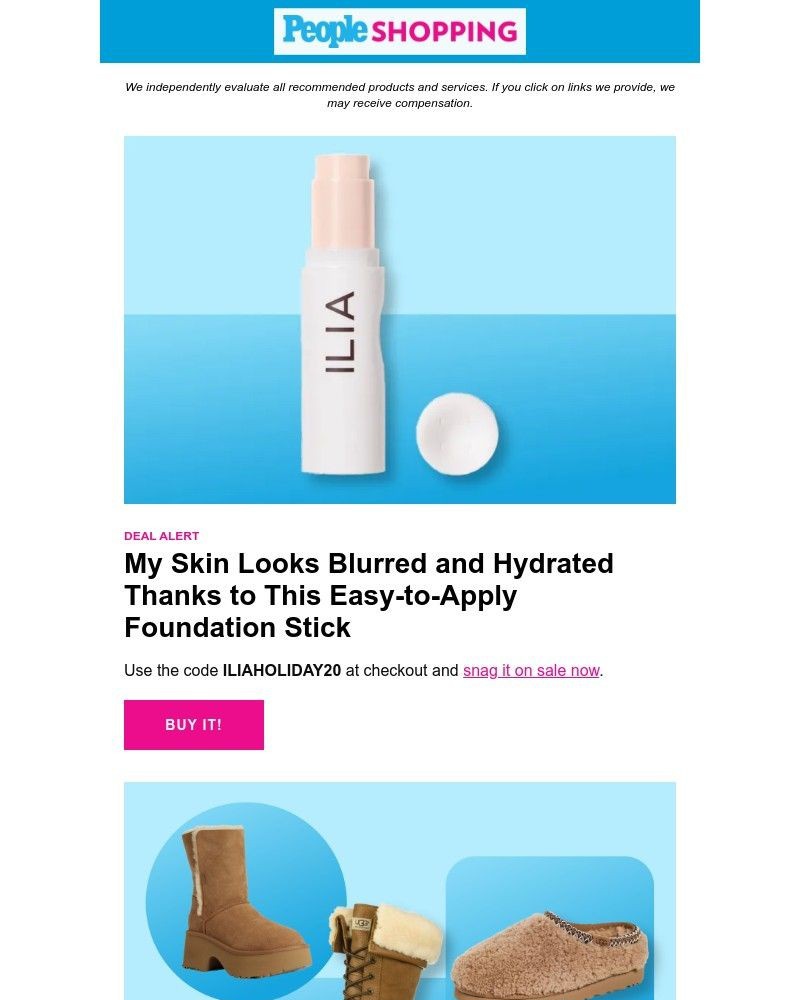
Task: Open the UGG boots and slippers image
Action: pos(400,892)
